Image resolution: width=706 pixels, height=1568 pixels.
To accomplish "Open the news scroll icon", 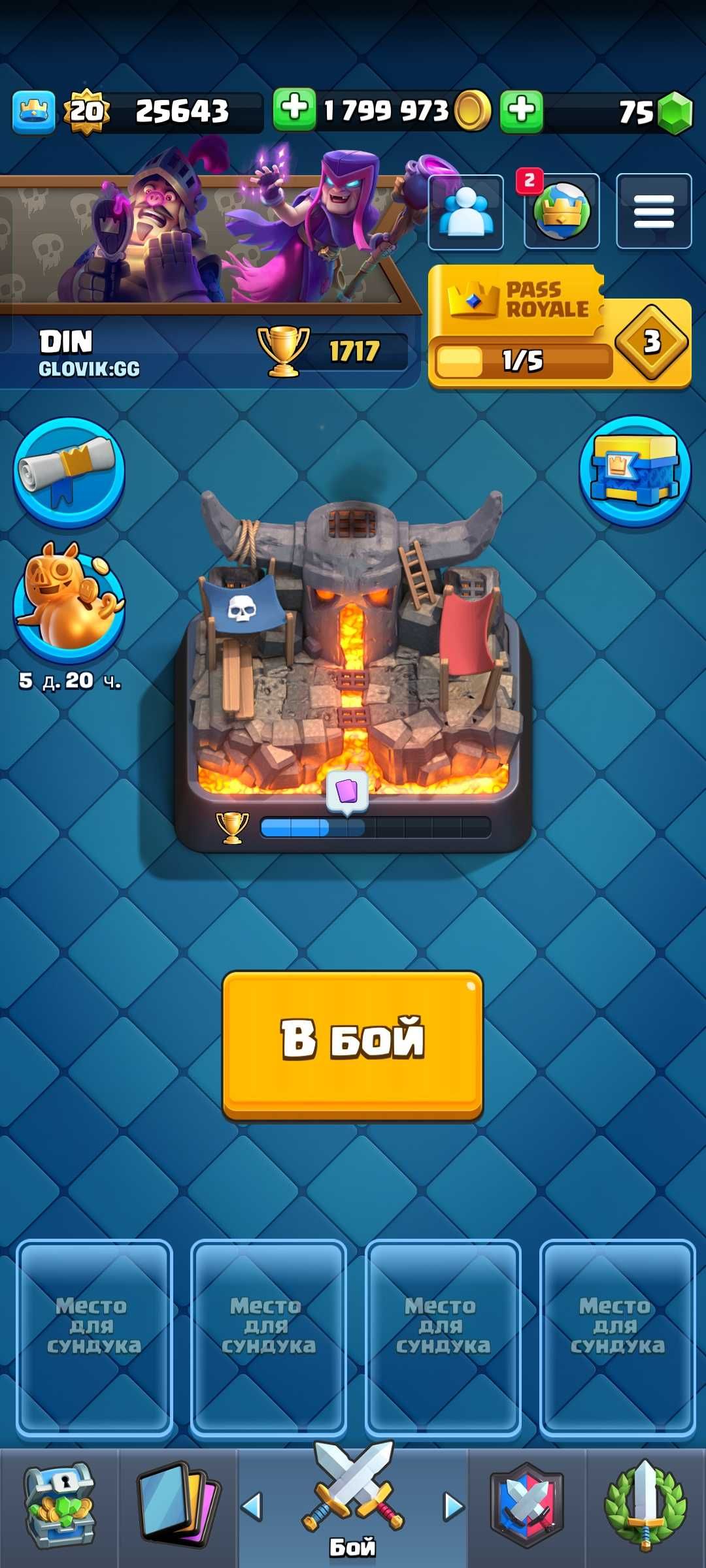I will [69, 471].
